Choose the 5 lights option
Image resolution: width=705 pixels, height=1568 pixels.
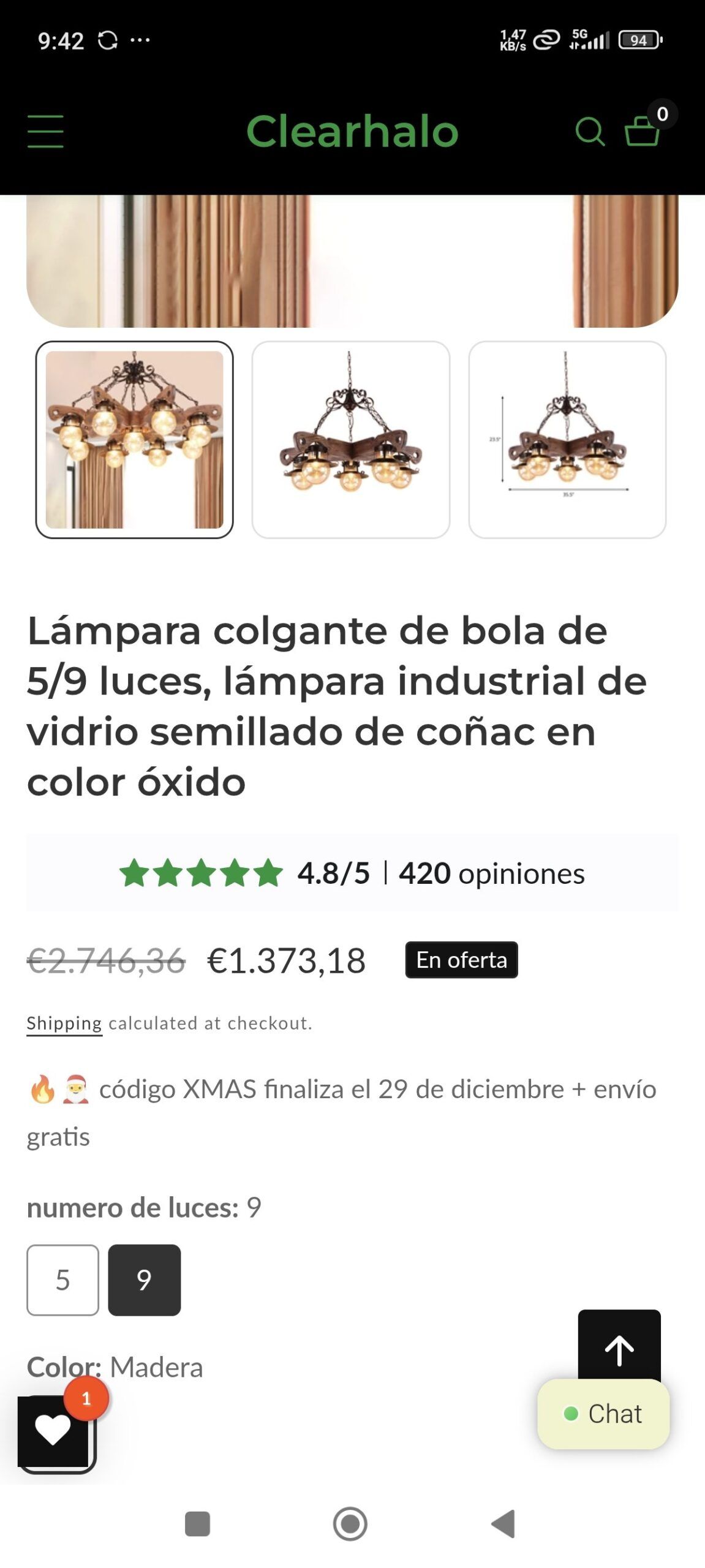click(62, 1280)
